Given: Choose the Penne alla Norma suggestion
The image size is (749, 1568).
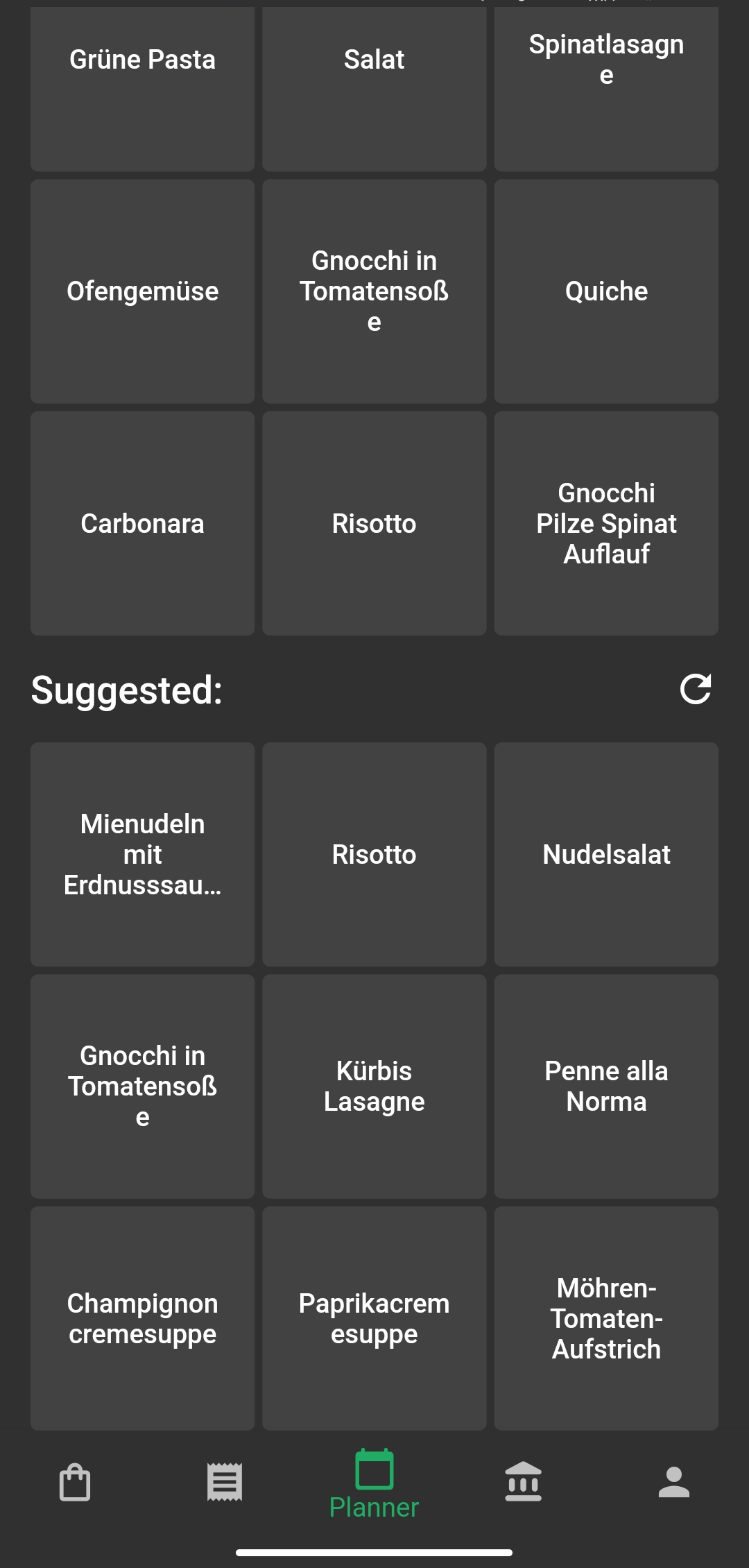Looking at the screenshot, I should point(606,1086).
